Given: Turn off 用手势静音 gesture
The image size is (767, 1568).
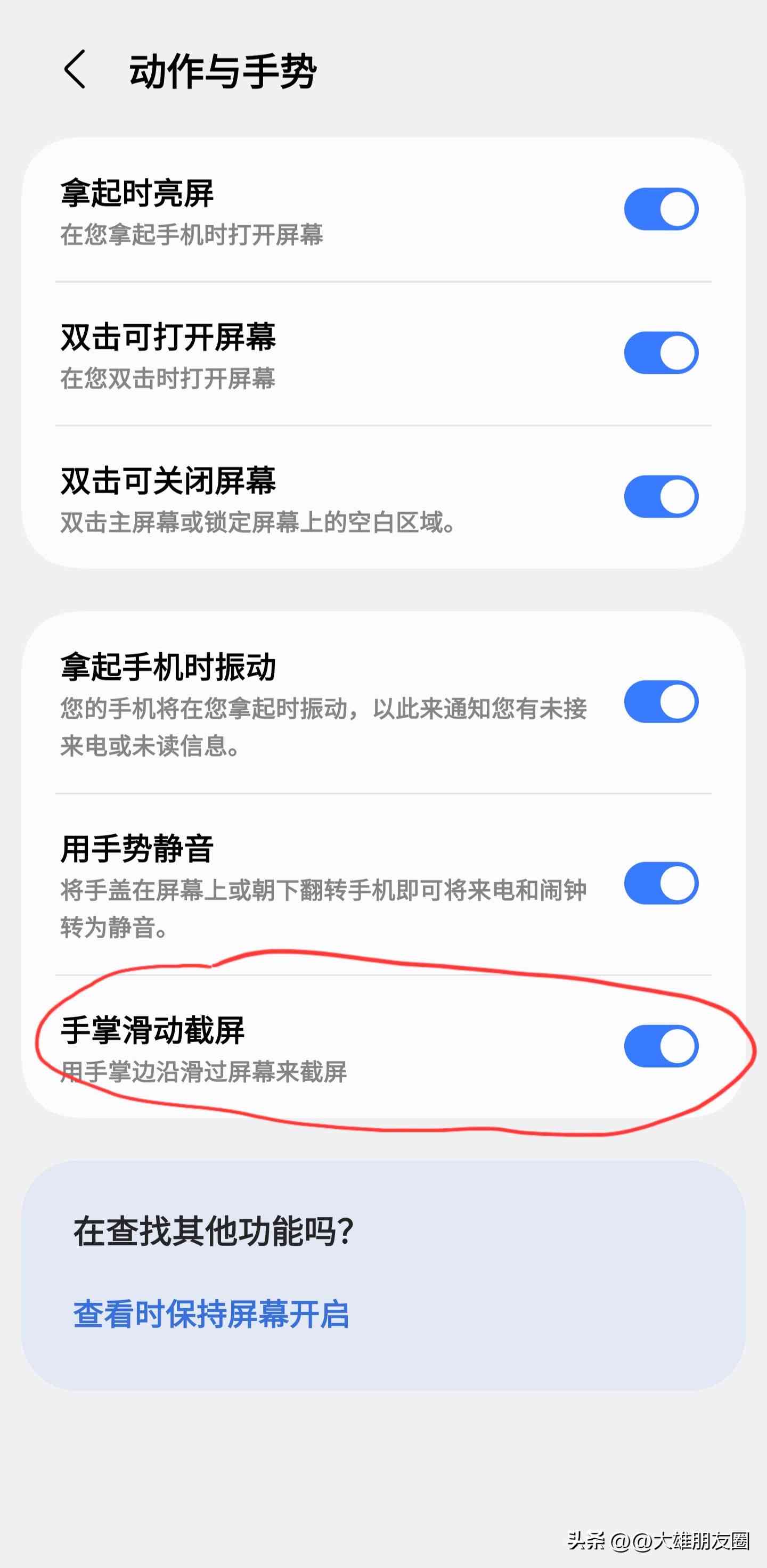Looking at the screenshot, I should point(661,881).
